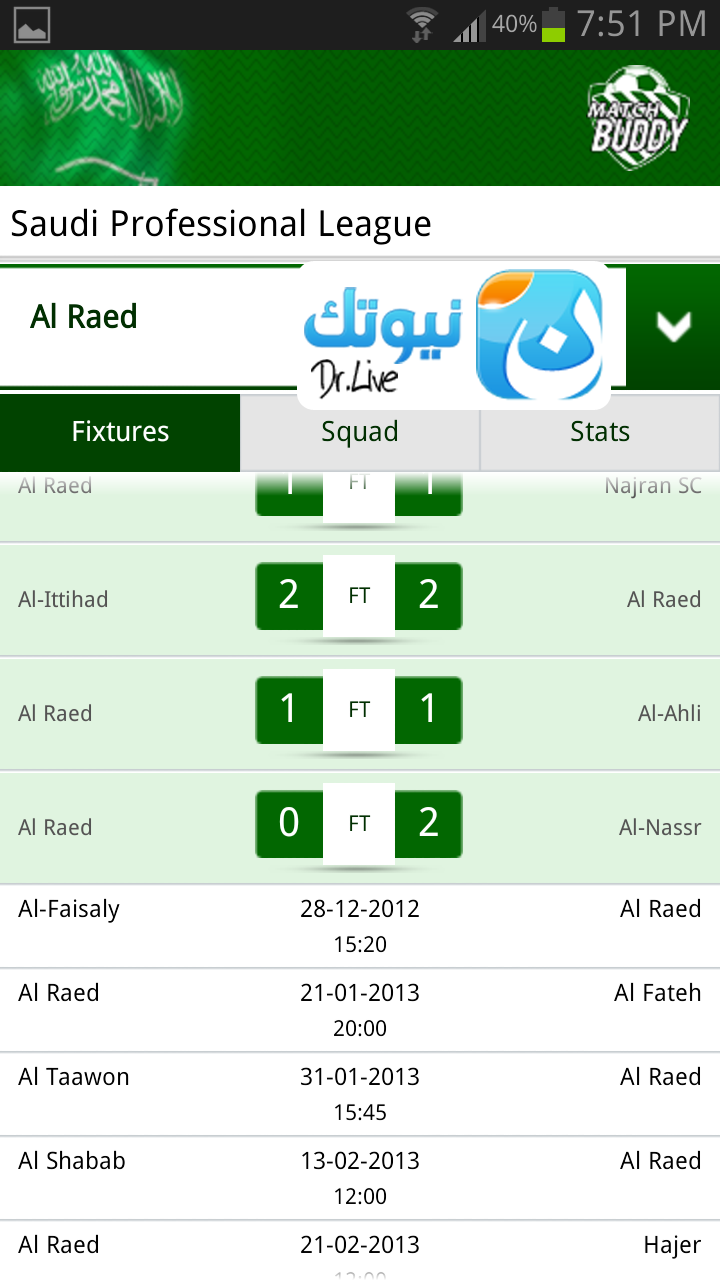
Task: Expand the Al Raed team dropdown
Action: pyautogui.click(x=672, y=326)
